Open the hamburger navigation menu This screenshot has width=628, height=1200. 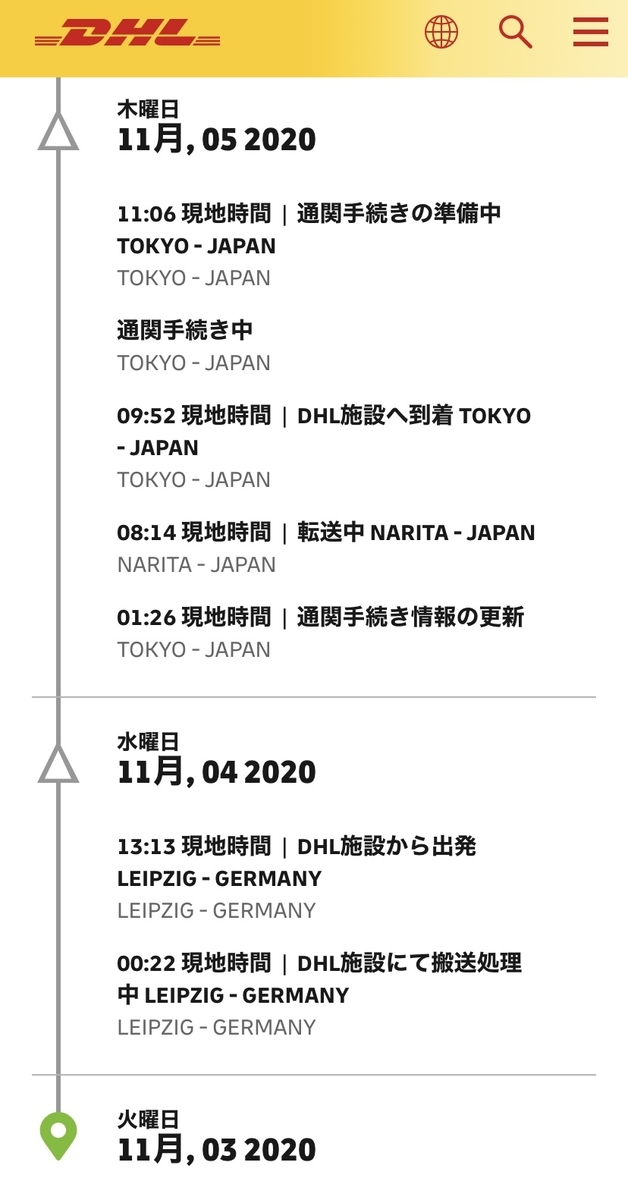click(x=590, y=32)
